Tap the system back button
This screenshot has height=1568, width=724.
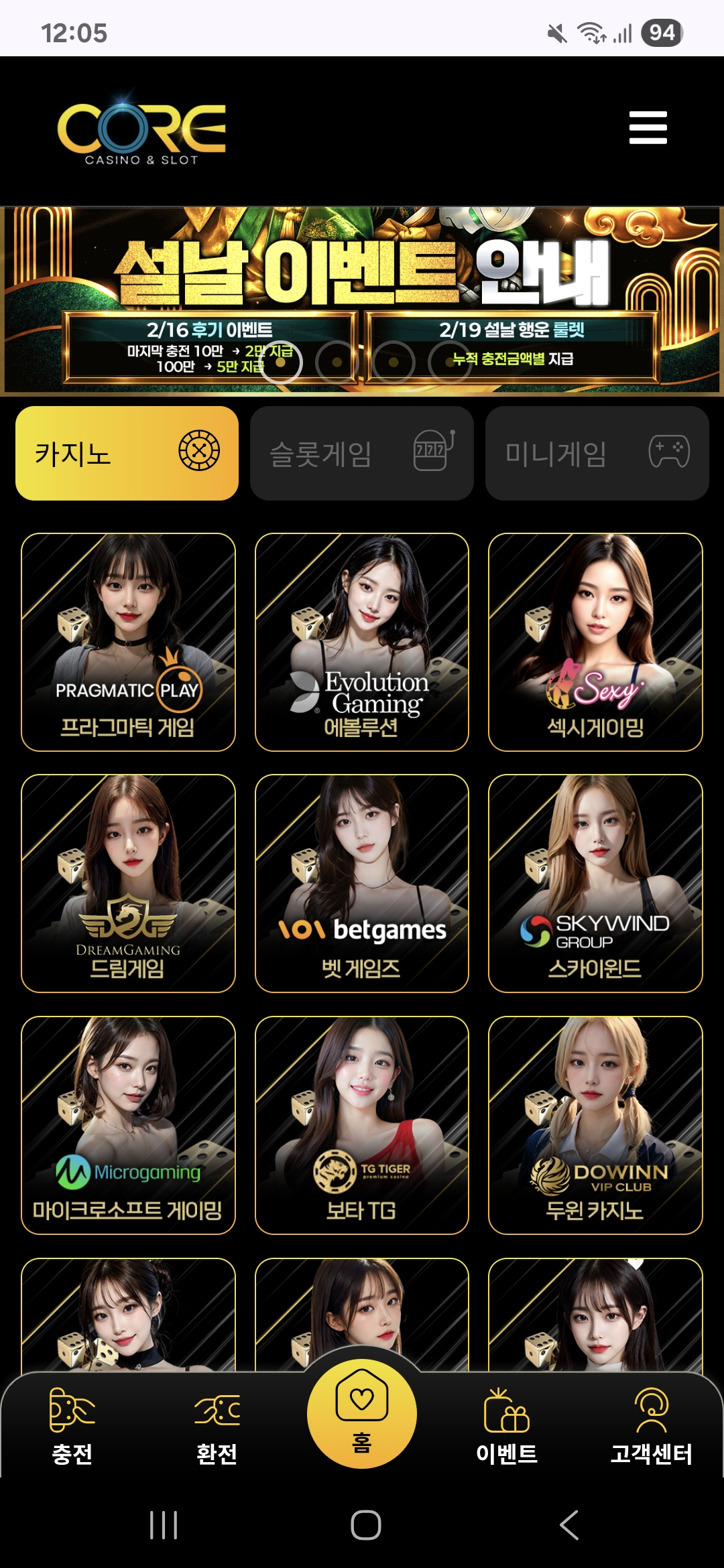click(568, 1525)
